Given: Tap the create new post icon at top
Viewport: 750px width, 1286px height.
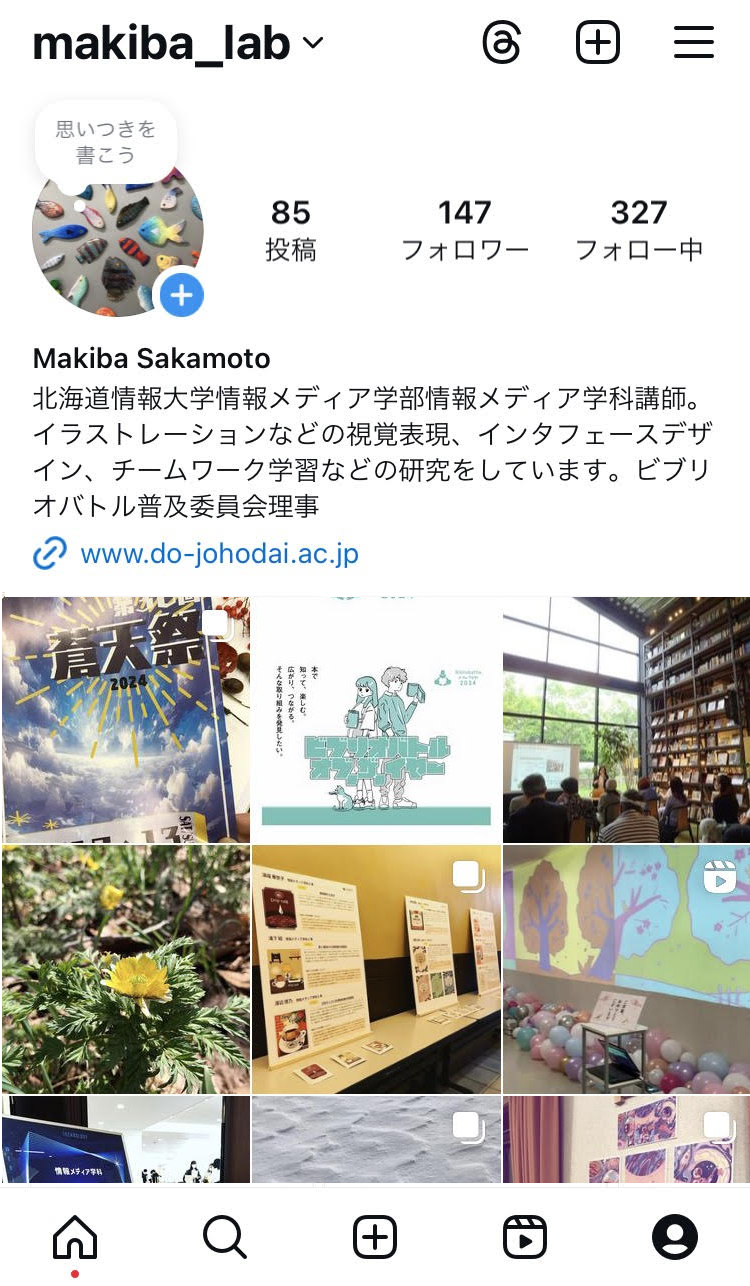Looking at the screenshot, I should (x=598, y=43).
